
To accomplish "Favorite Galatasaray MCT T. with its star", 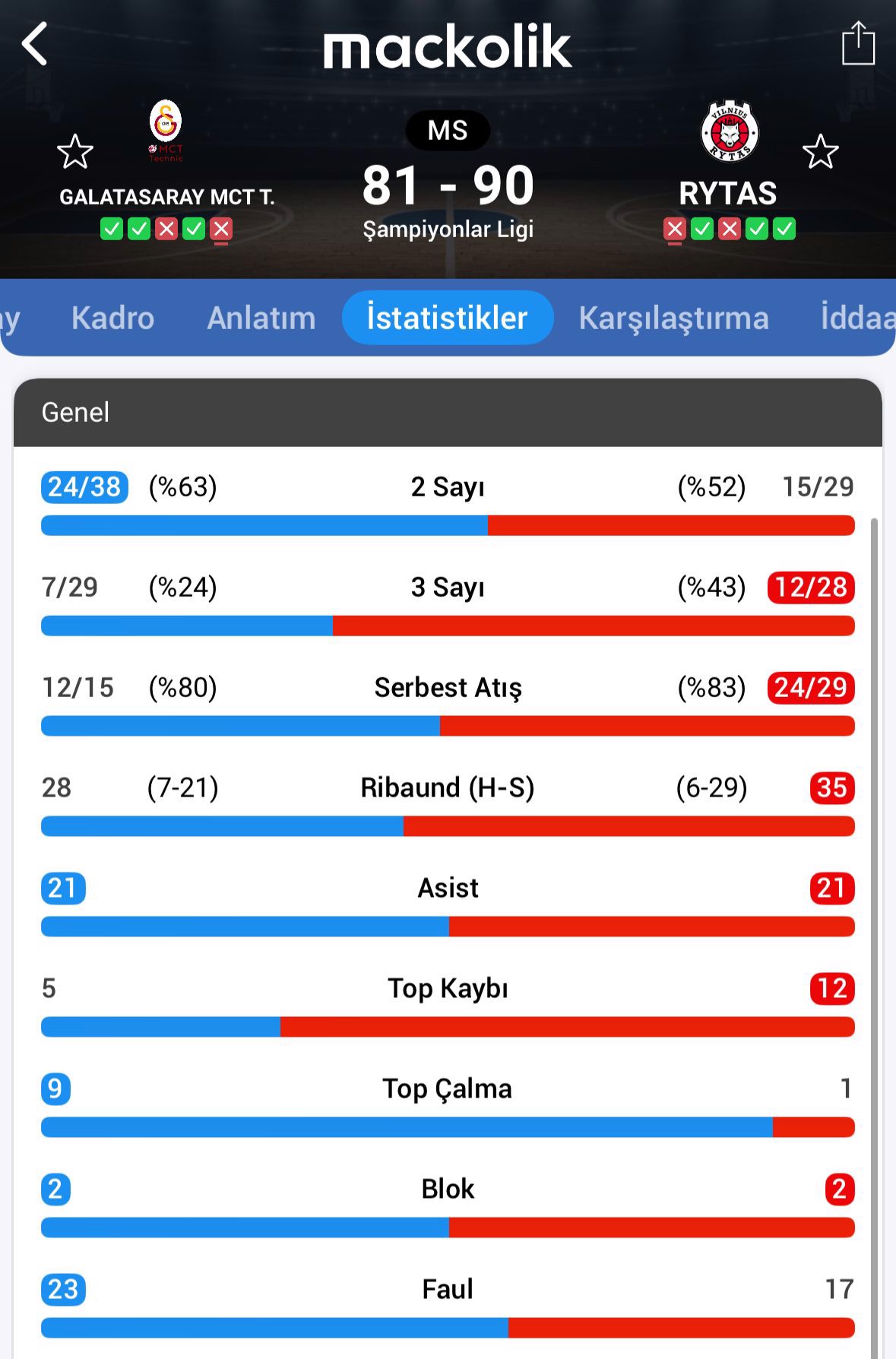I will (x=75, y=152).
